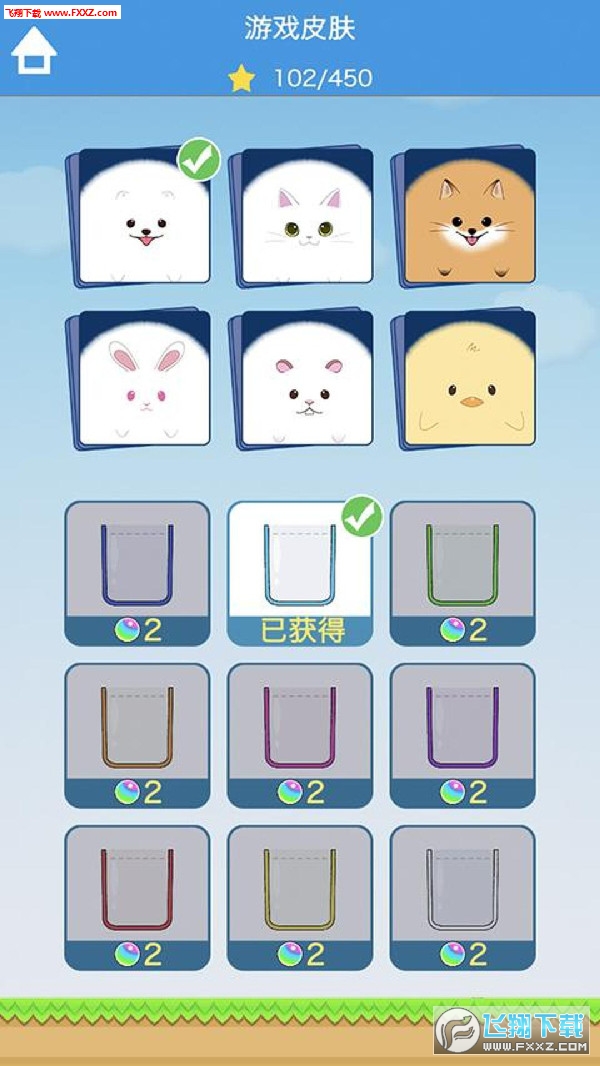The height and width of the screenshot is (1066, 600).
Task: Pick the orange Pomeranian skin
Action: pos(465,218)
